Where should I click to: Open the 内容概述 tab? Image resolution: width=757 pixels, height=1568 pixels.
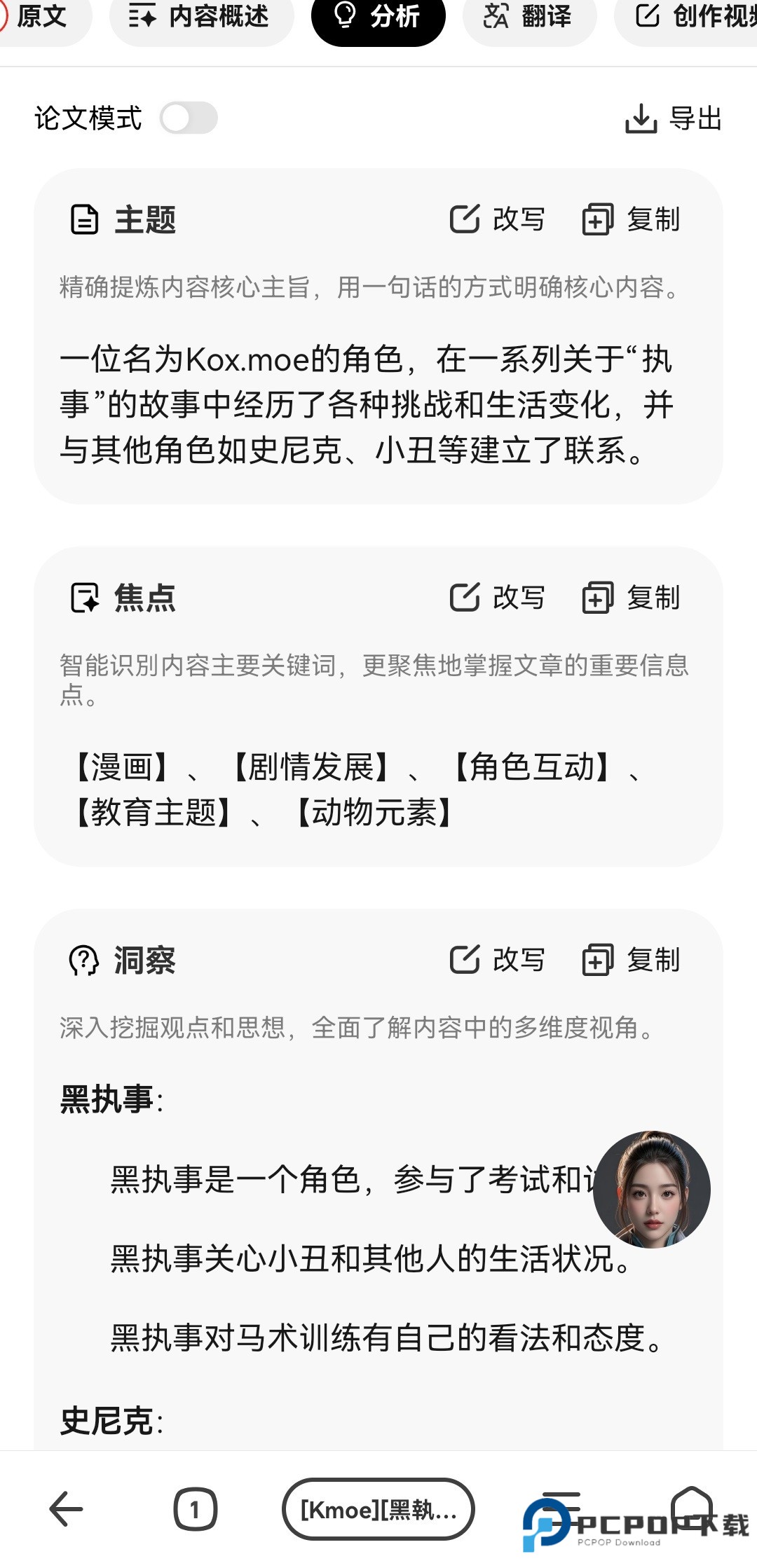coord(201,17)
